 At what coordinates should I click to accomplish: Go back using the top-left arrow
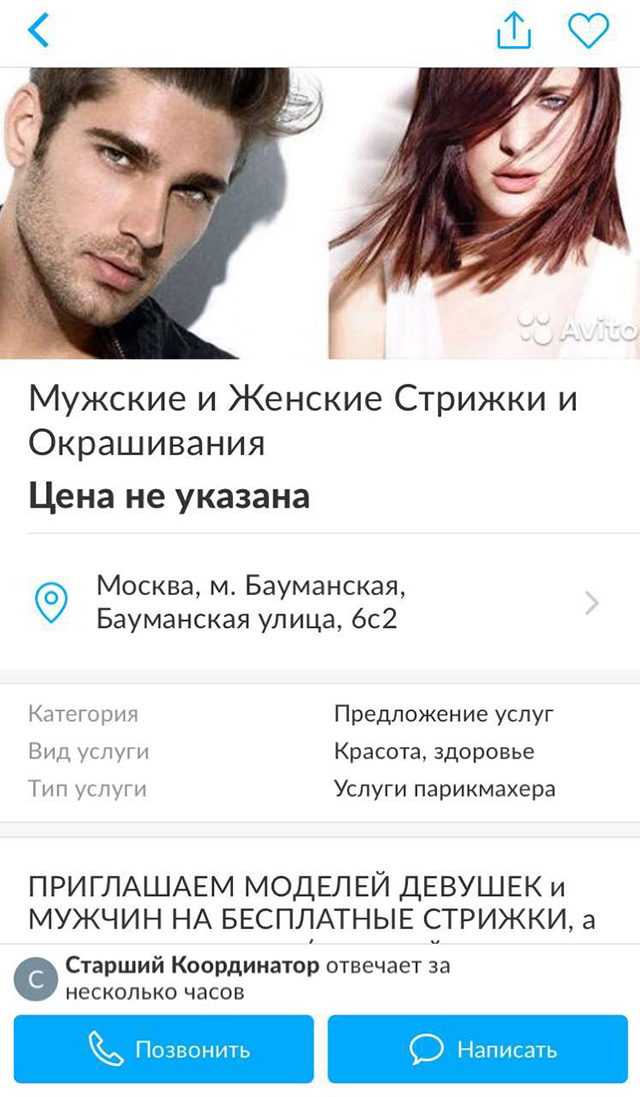(38, 31)
